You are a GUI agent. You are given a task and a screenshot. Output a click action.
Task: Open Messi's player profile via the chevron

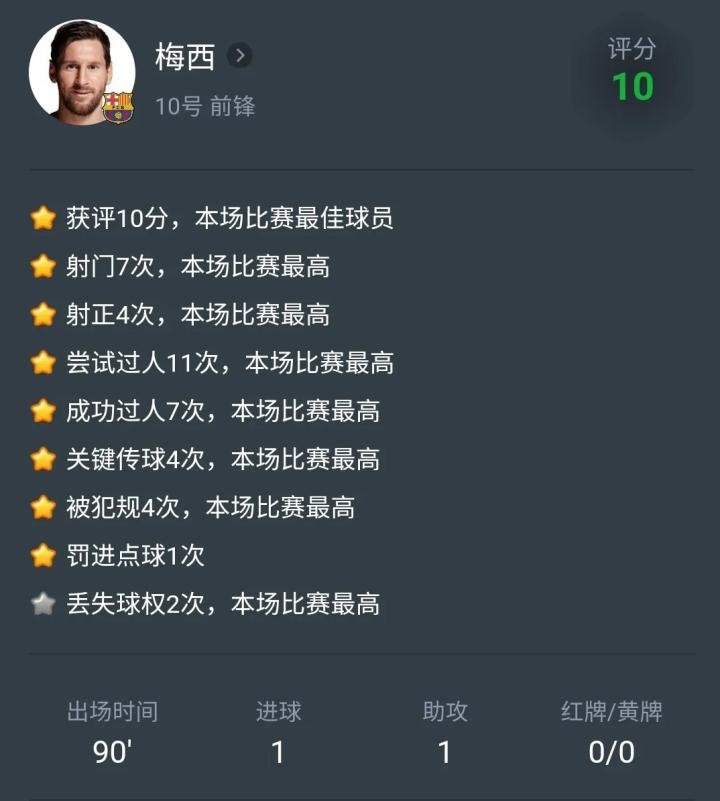(239, 56)
